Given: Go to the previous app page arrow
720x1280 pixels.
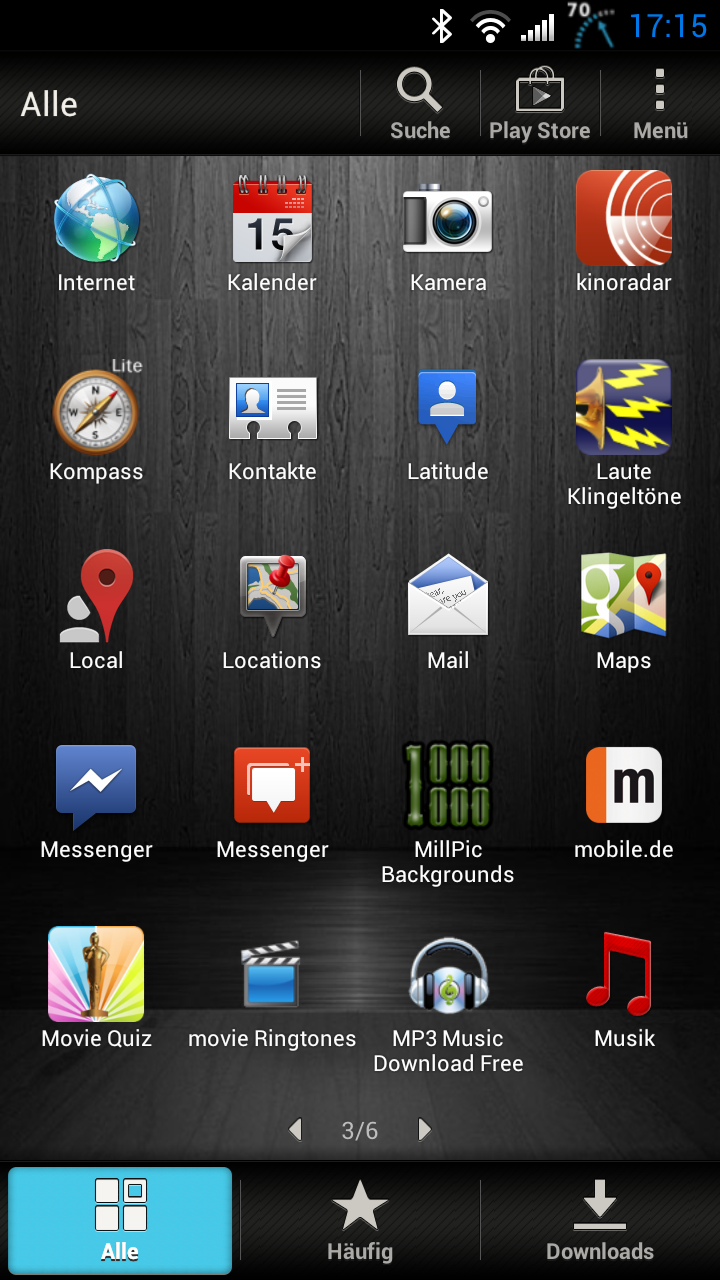Looking at the screenshot, I should click(x=295, y=1130).
